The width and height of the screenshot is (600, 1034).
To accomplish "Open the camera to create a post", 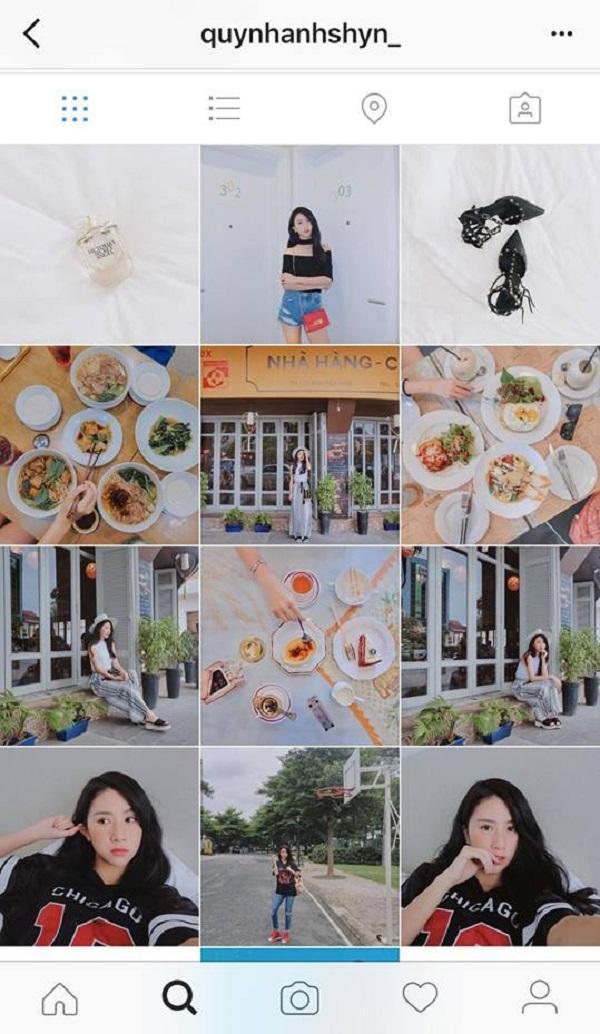I will coord(300,997).
